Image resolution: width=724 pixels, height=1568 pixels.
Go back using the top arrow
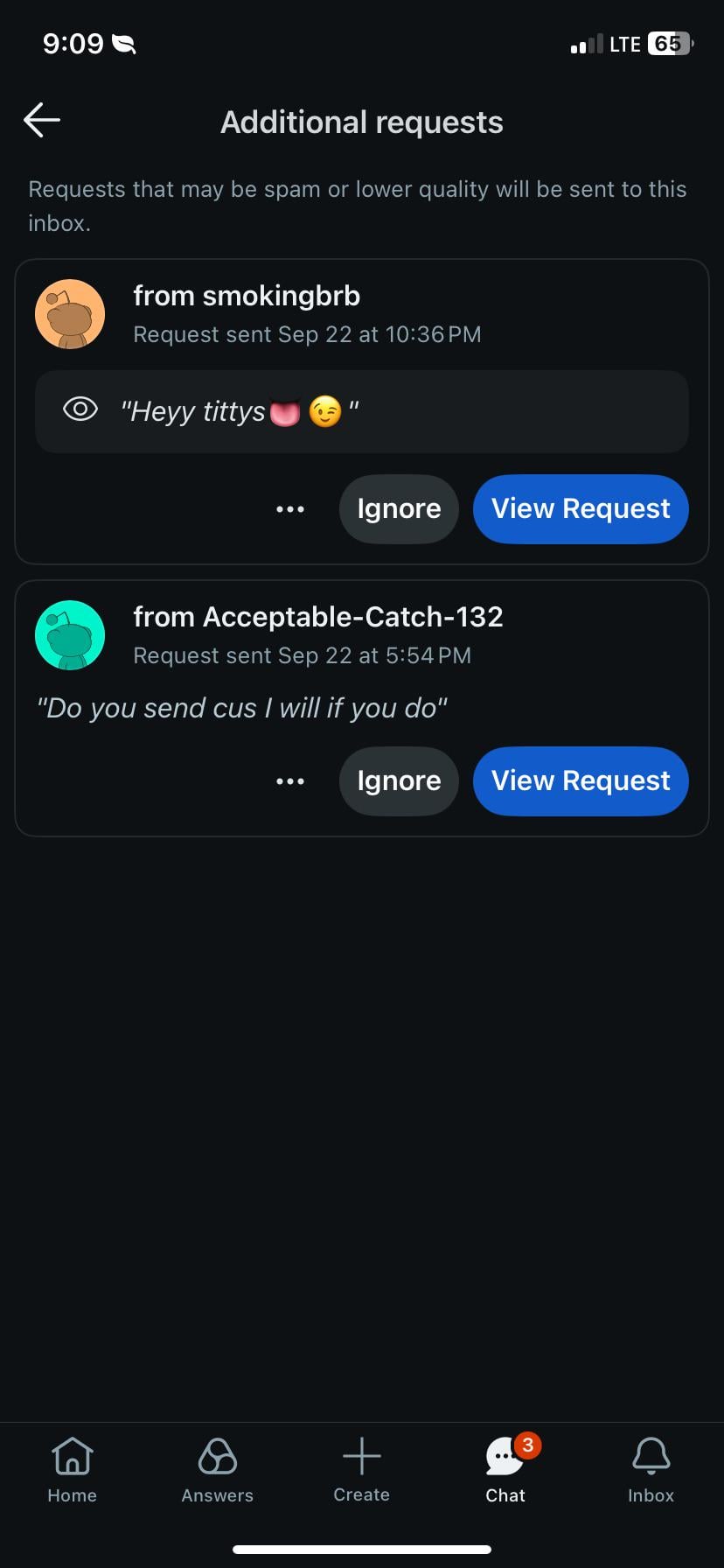tap(42, 121)
